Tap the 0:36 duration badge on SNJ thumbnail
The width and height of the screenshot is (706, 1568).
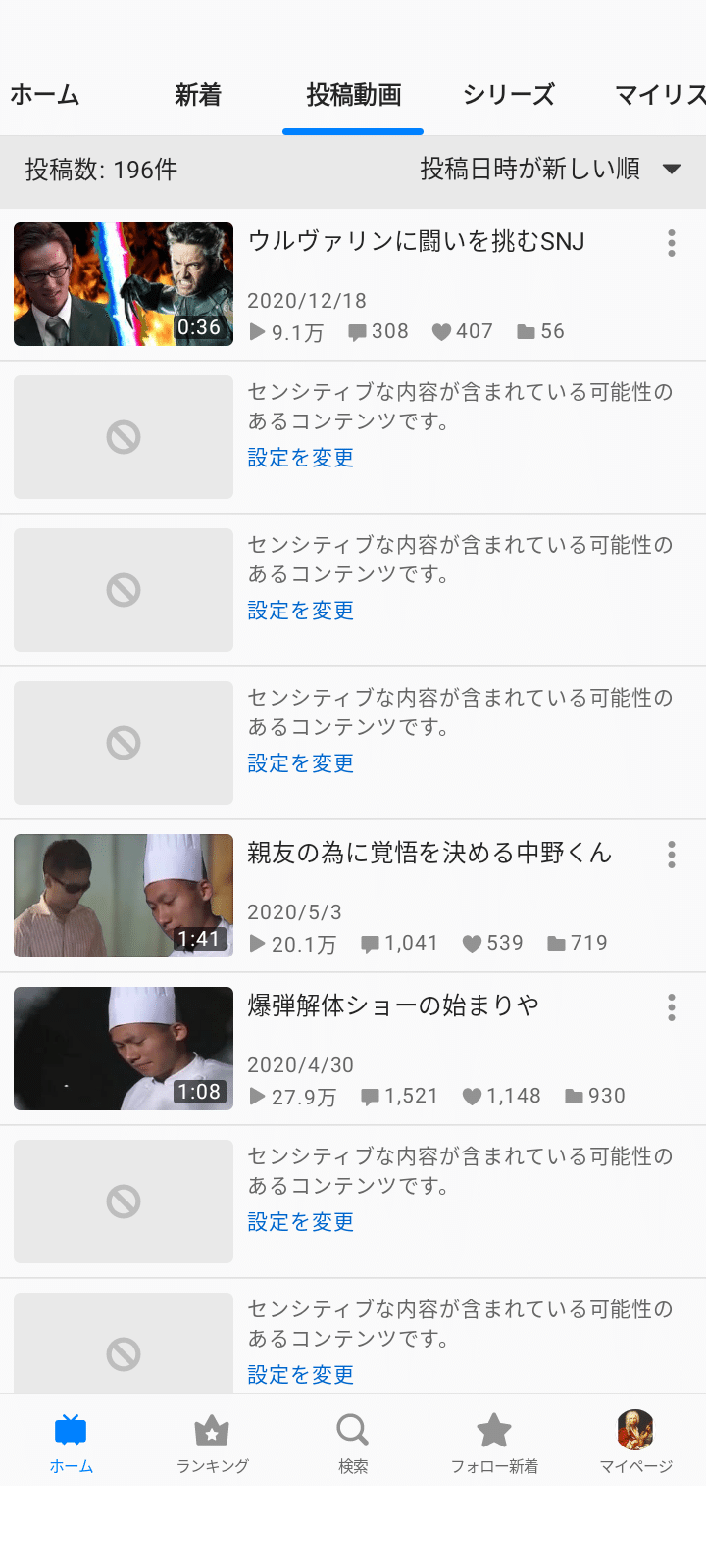point(203,326)
